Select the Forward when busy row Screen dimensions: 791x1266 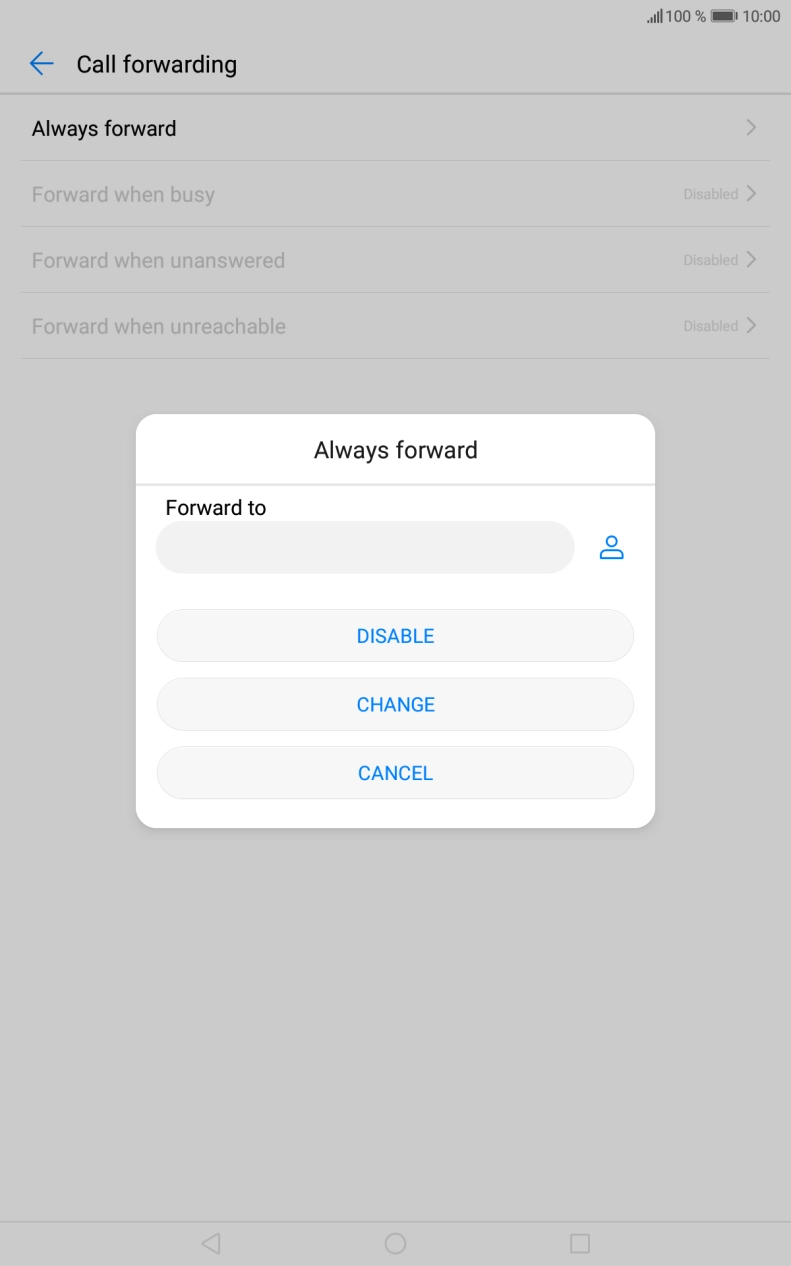click(300, 194)
